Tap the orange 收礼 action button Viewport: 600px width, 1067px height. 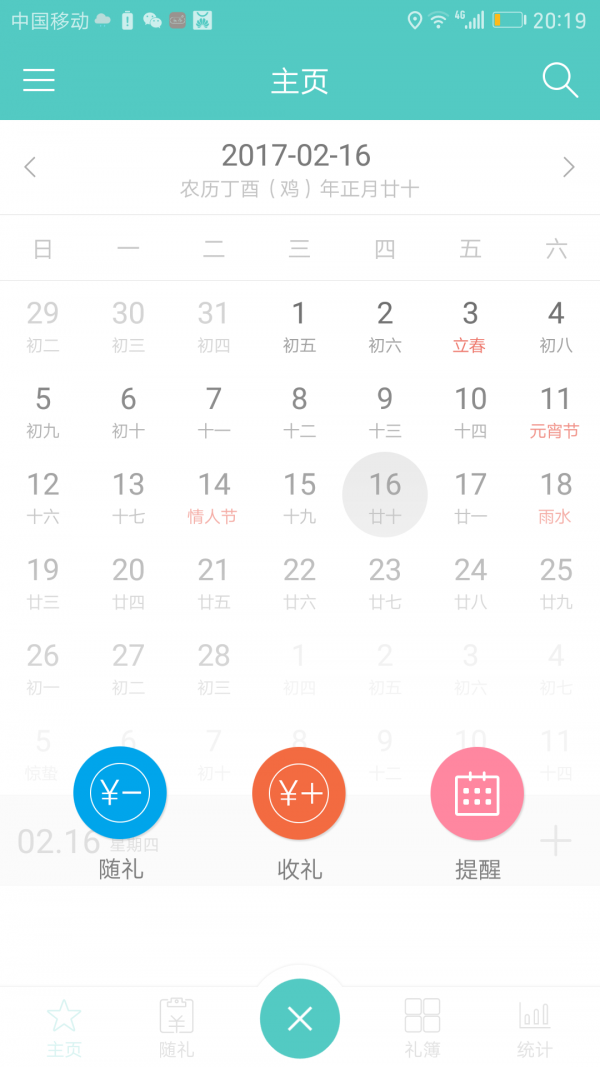pos(299,794)
